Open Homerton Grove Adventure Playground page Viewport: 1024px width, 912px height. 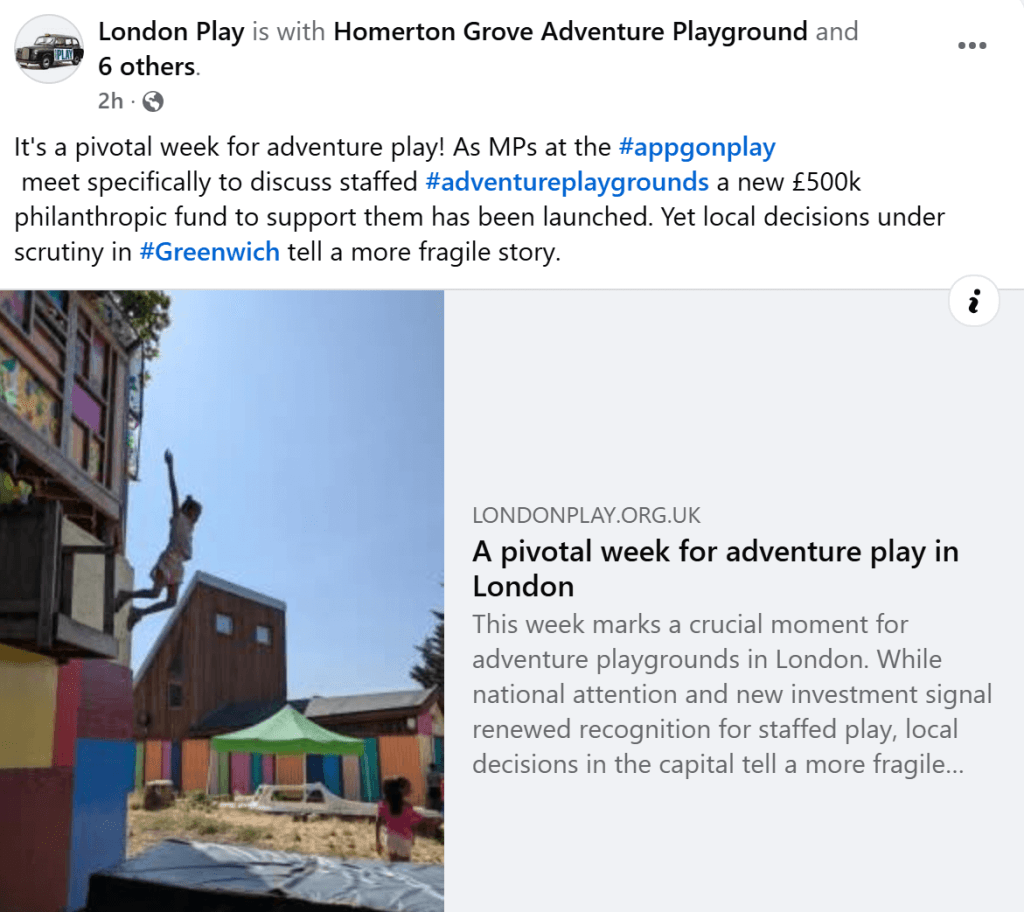pos(570,32)
